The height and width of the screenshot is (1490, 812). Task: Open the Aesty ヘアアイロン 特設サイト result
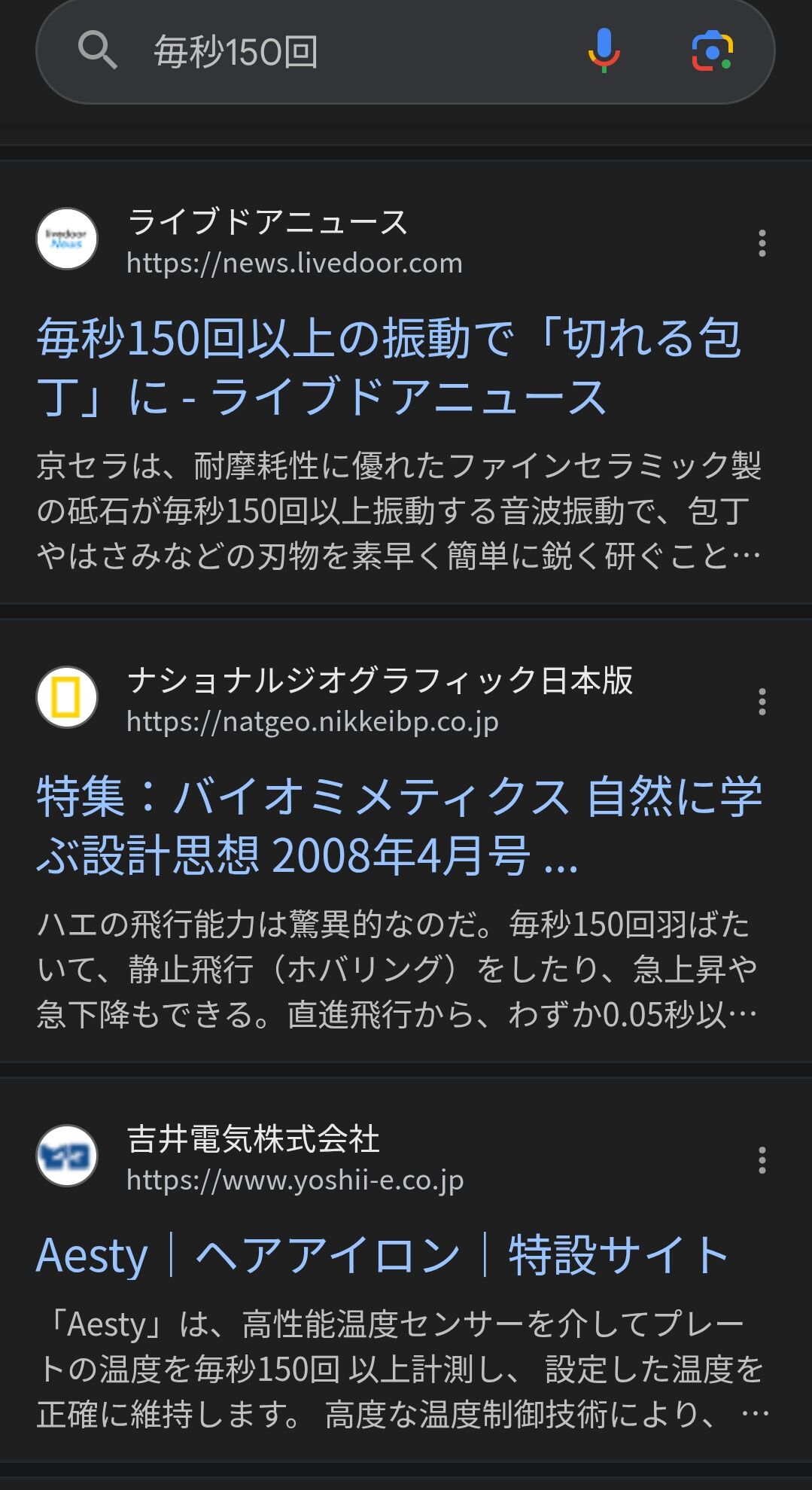click(x=382, y=1255)
